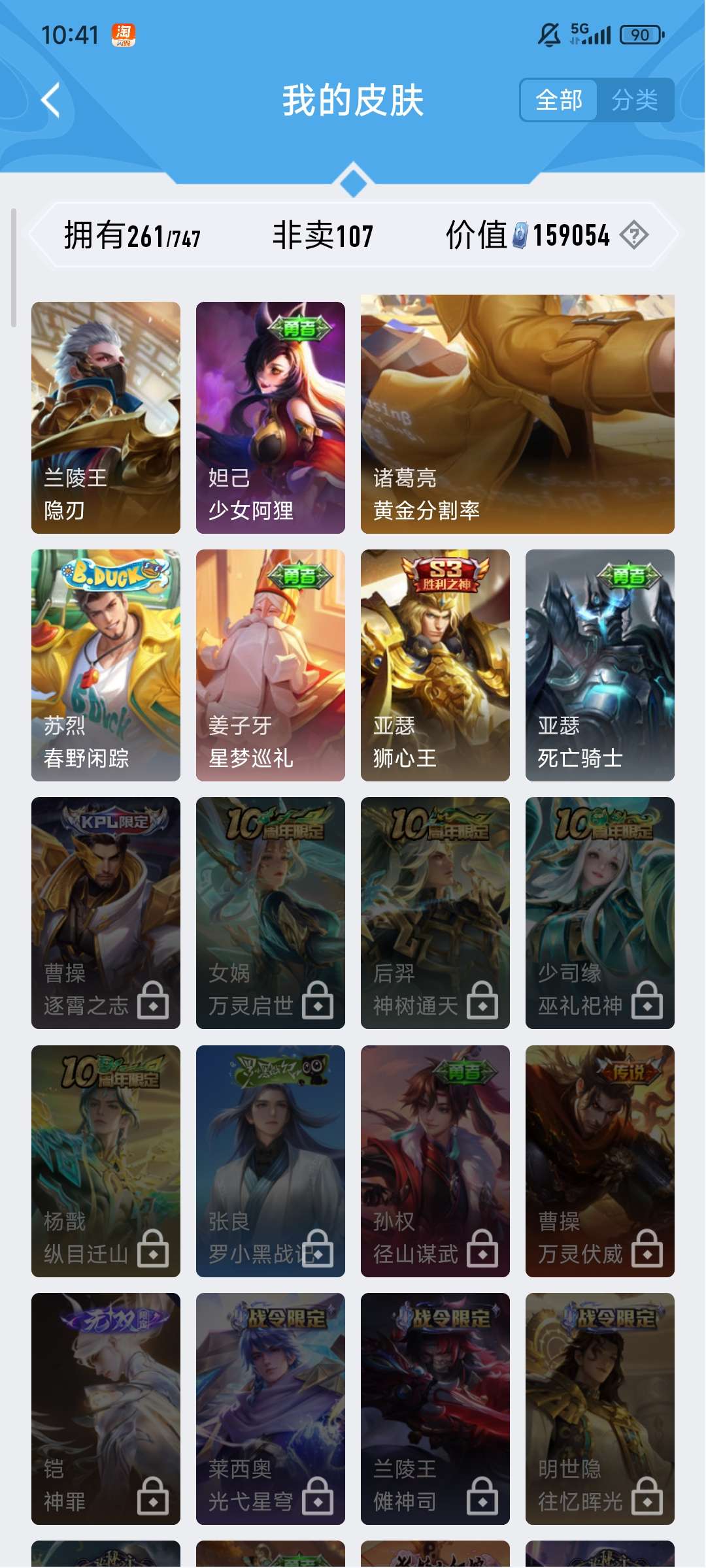This screenshot has height=1568, width=706.
Task: Open 诸葛亮 黄金分割率 skin card
Action: [517, 414]
